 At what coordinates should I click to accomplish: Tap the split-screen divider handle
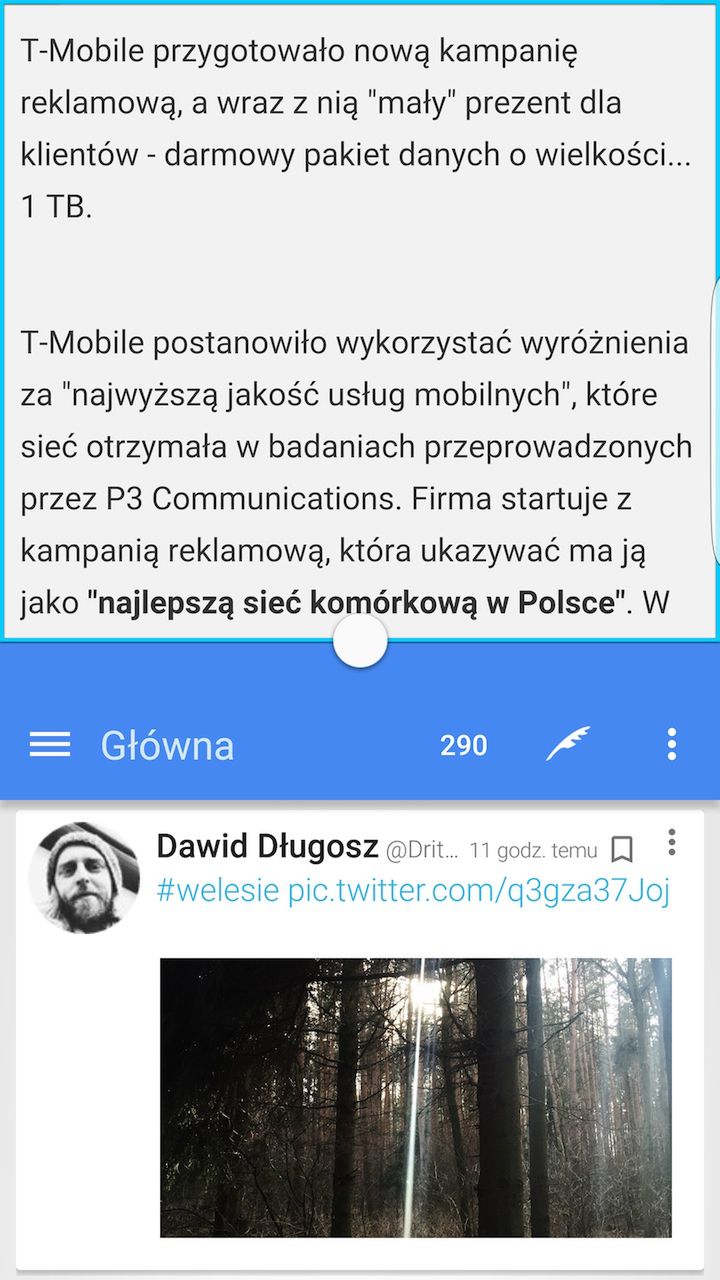[x=360, y=642]
